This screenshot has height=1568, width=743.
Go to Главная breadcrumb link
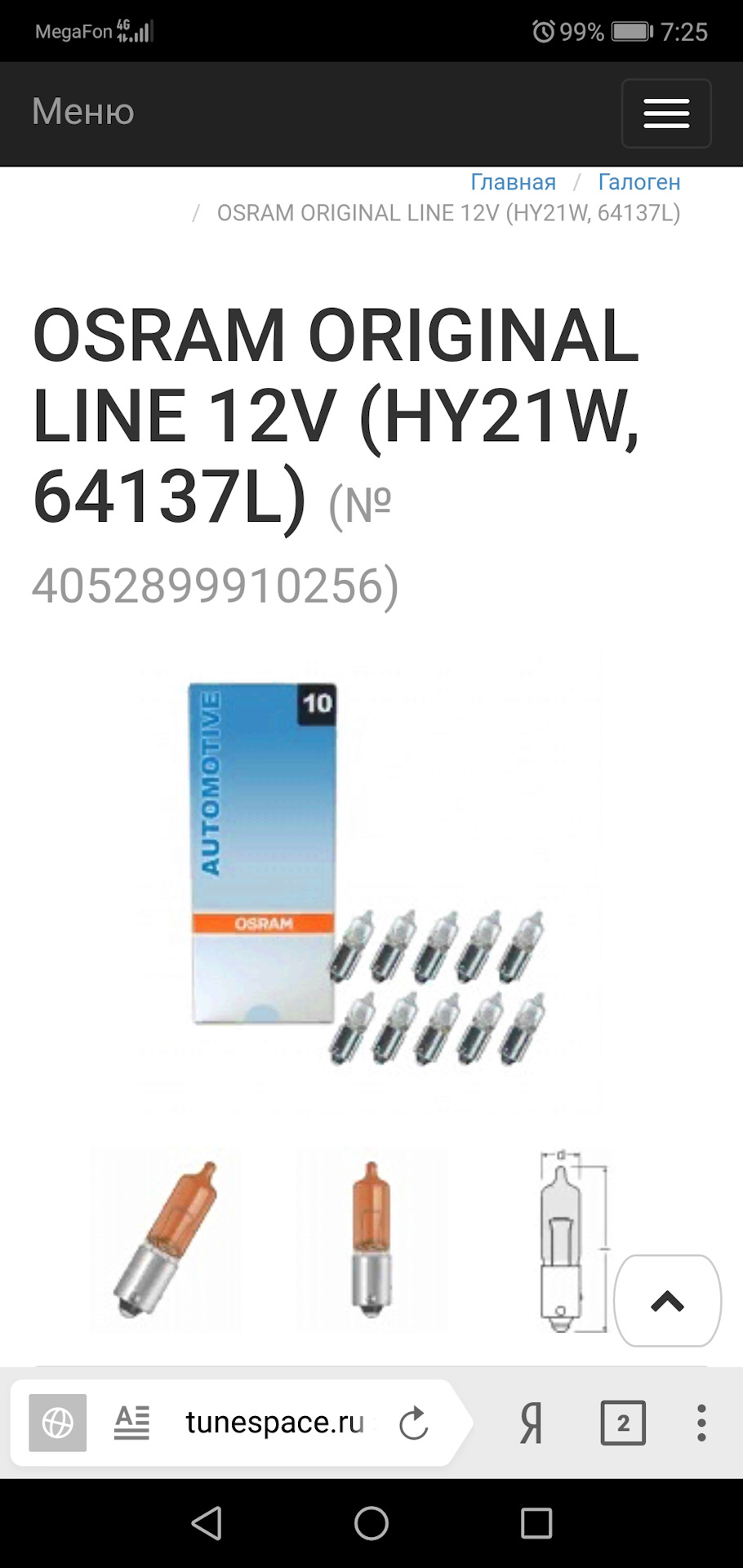(513, 182)
